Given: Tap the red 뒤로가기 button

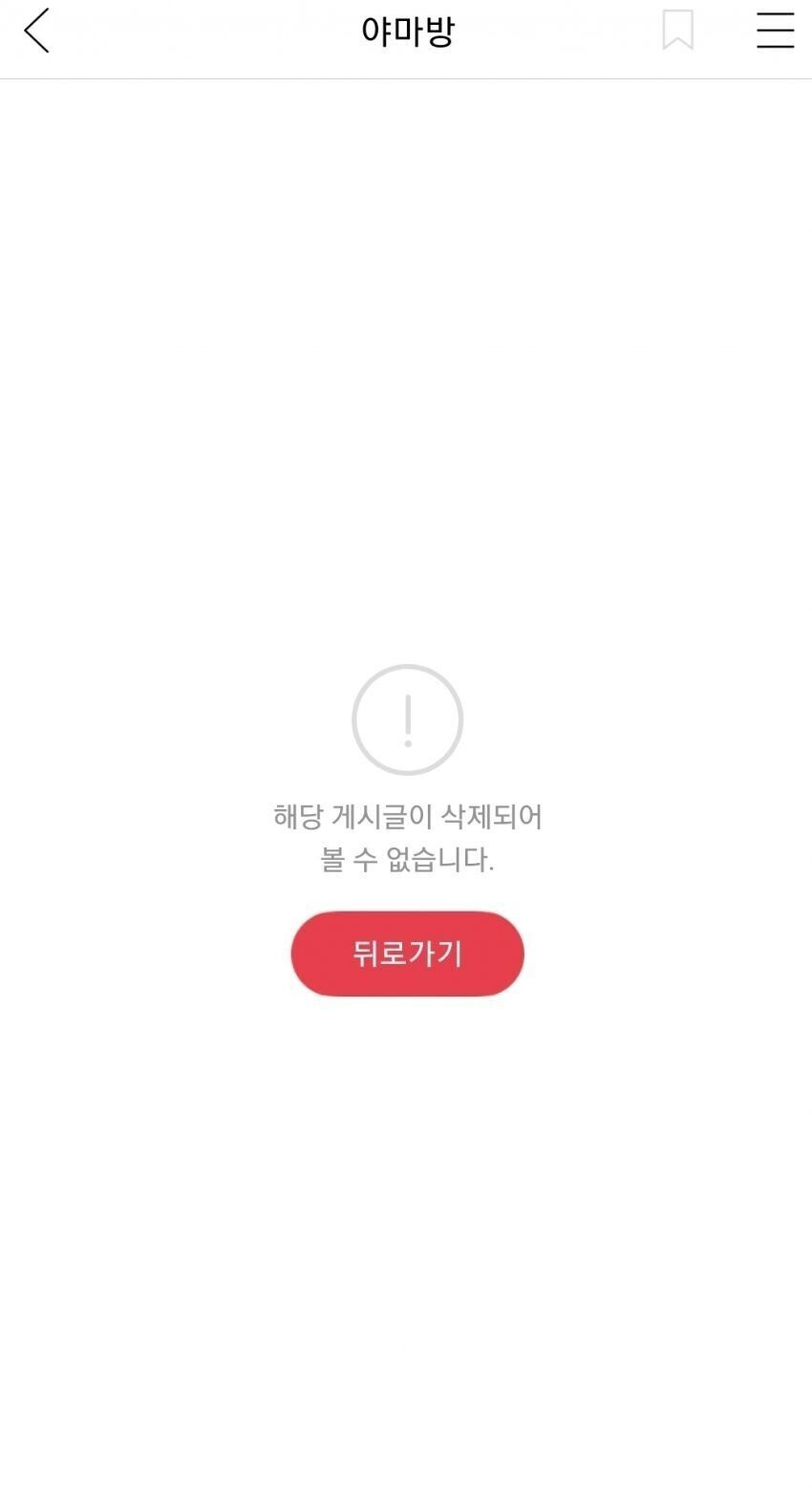Looking at the screenshot, I should [407, 953].
